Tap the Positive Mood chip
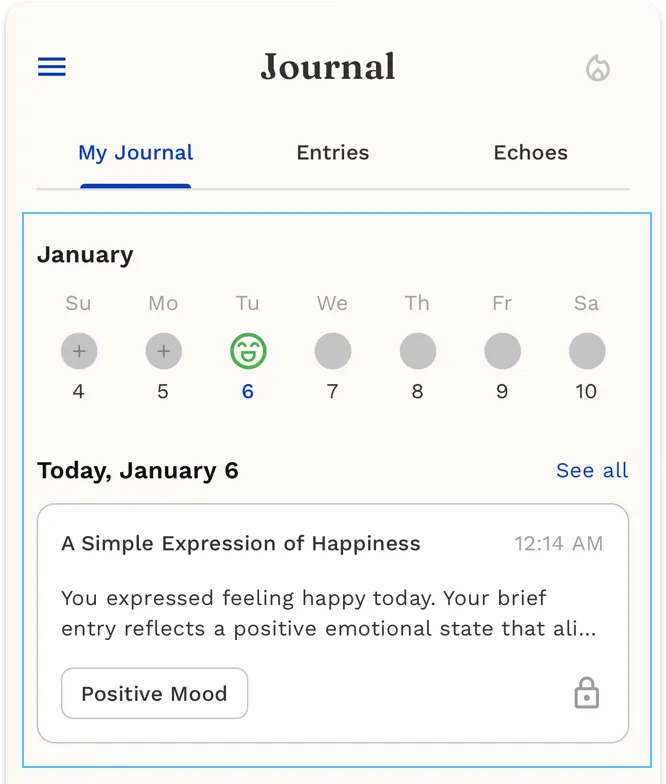 pyautogui.click(x=154, y=693)
